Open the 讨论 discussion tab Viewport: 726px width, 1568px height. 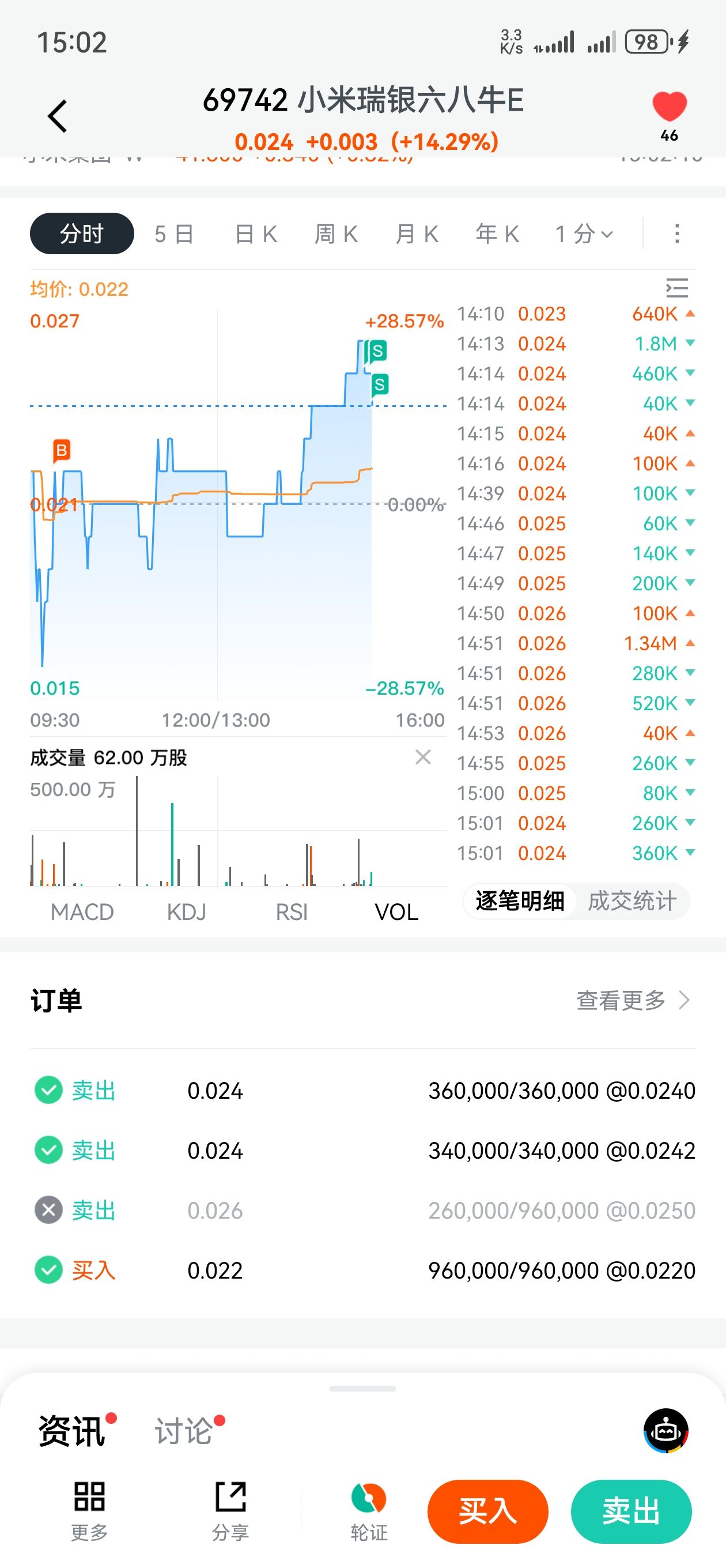(x=184, y=1430)
